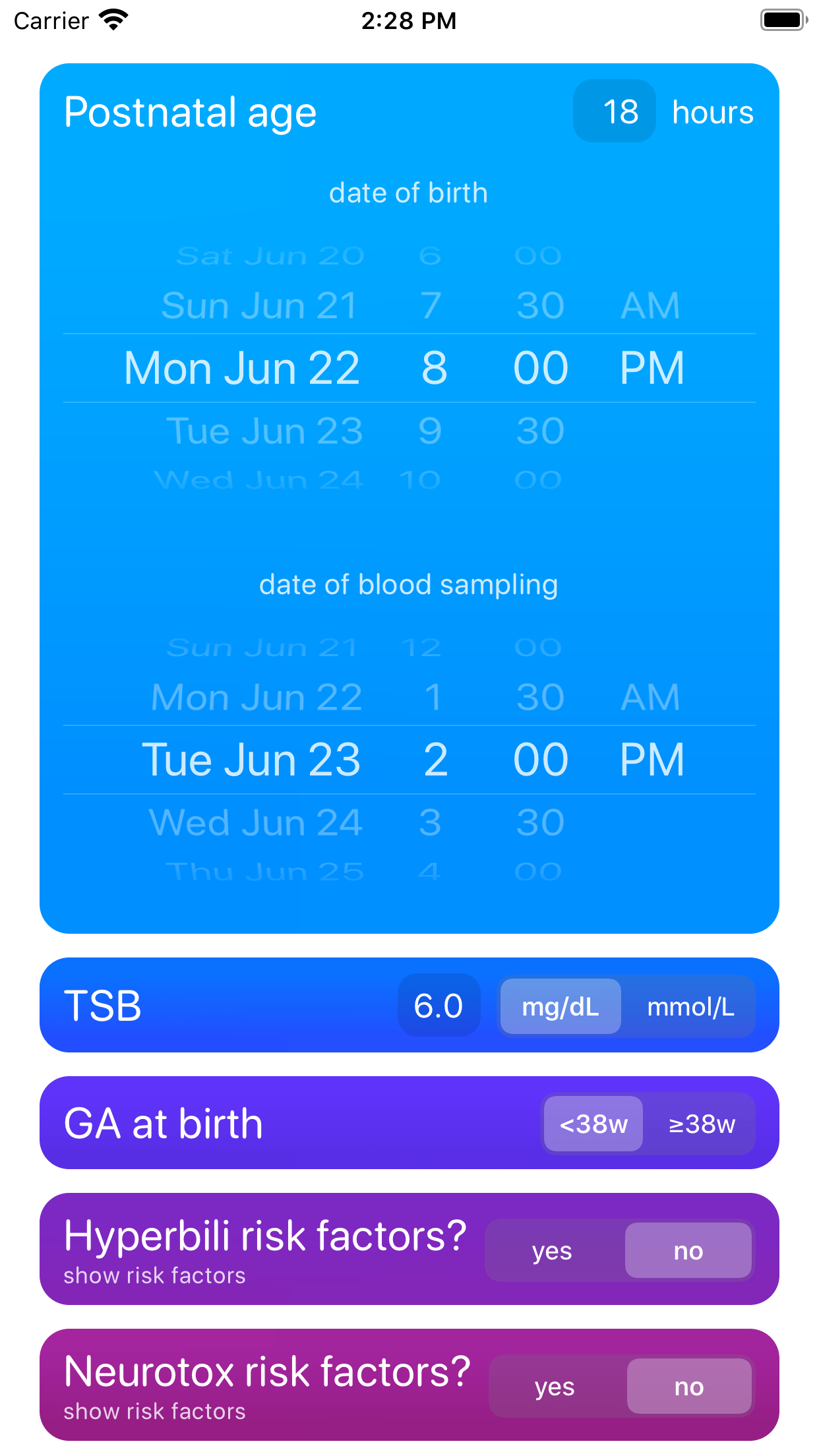The height and width of the screenshot is (1456, 819).
Task: Set birth hour to 9
Action: pyautogui.click(x=430, y=431)
